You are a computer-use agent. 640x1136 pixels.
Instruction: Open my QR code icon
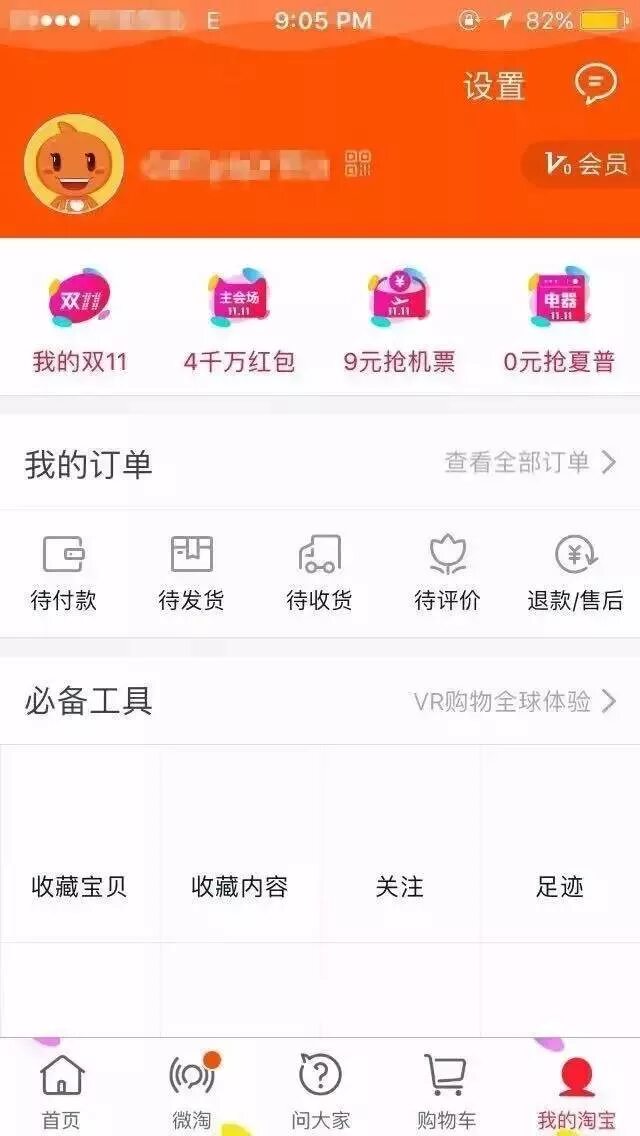(x=358, y=164)
